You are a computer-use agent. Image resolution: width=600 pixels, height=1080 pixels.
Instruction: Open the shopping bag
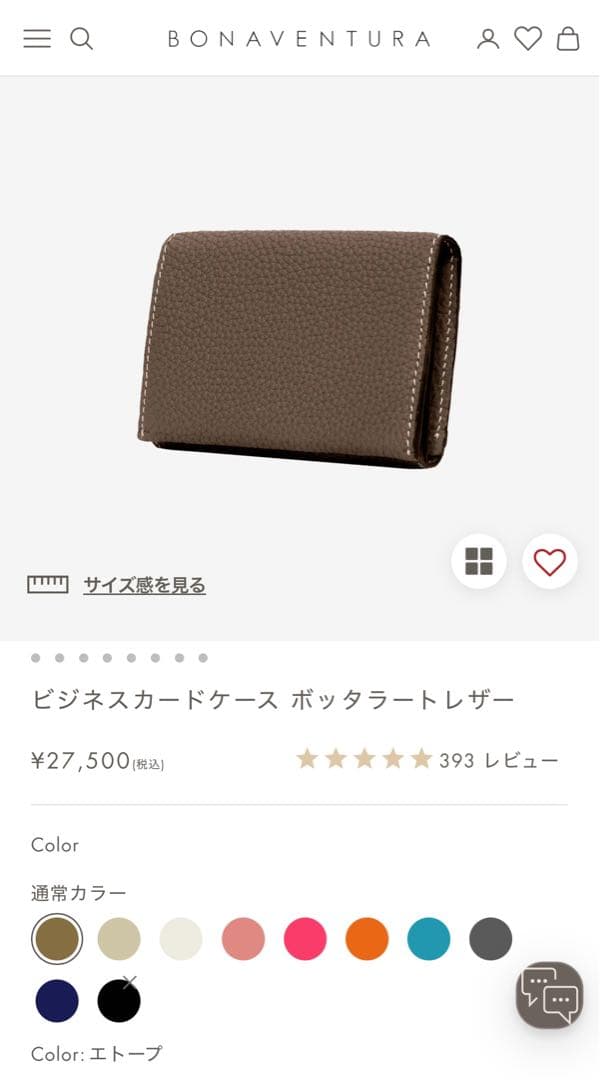568,39
